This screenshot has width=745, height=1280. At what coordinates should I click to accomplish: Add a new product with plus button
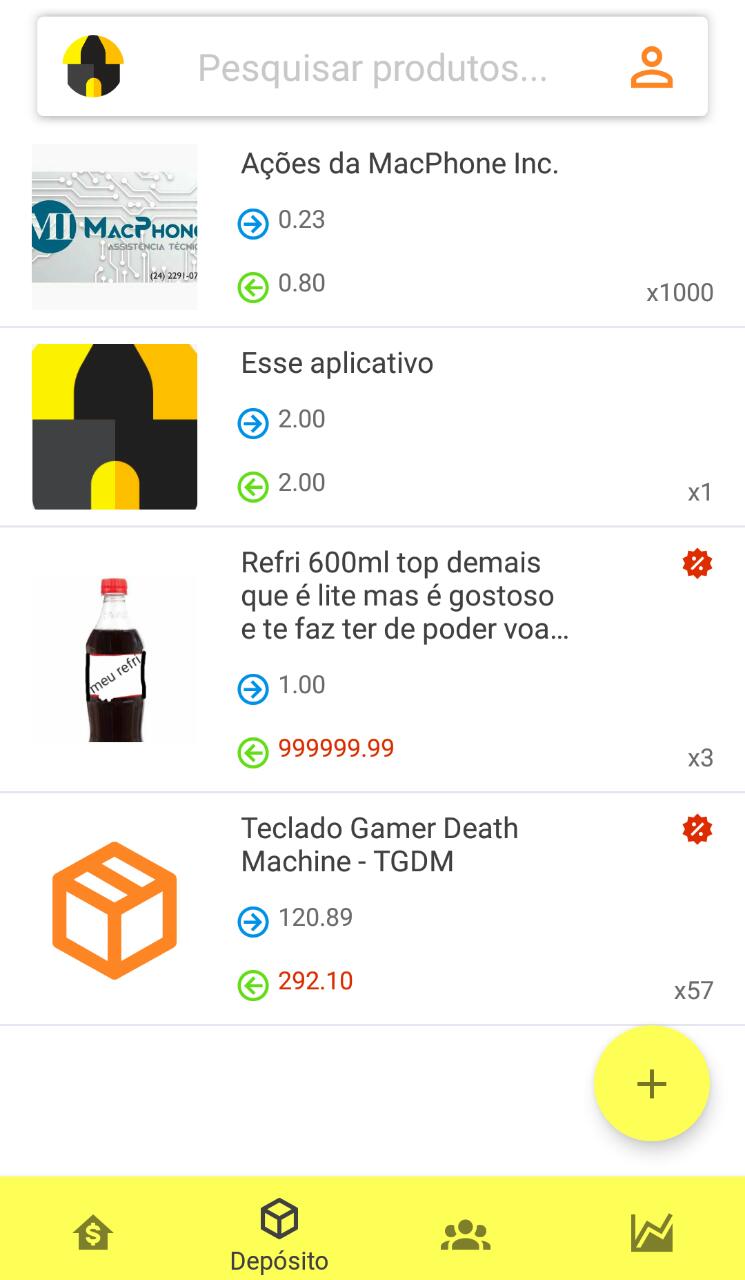[x=651, y=1084]
